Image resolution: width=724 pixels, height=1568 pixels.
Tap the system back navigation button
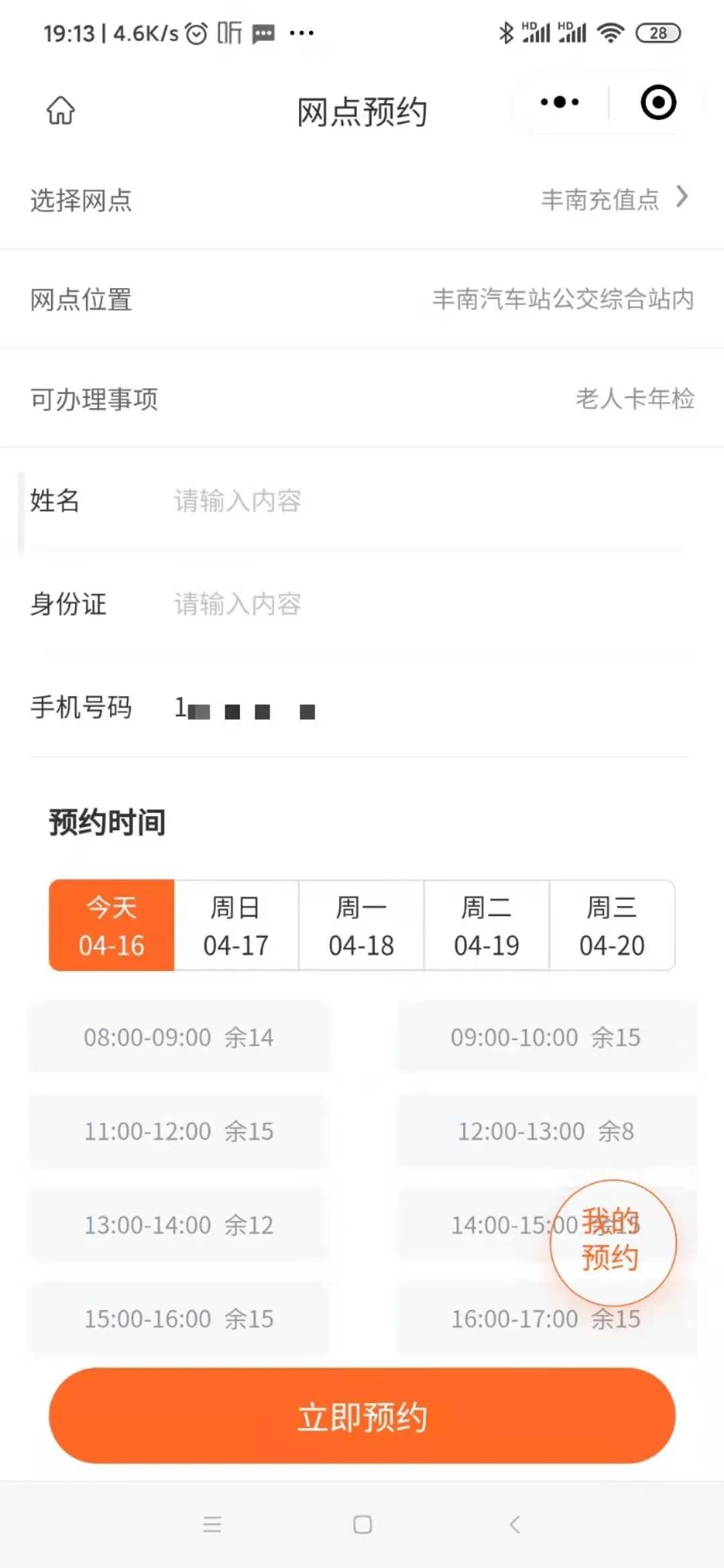coord(514,1524)
